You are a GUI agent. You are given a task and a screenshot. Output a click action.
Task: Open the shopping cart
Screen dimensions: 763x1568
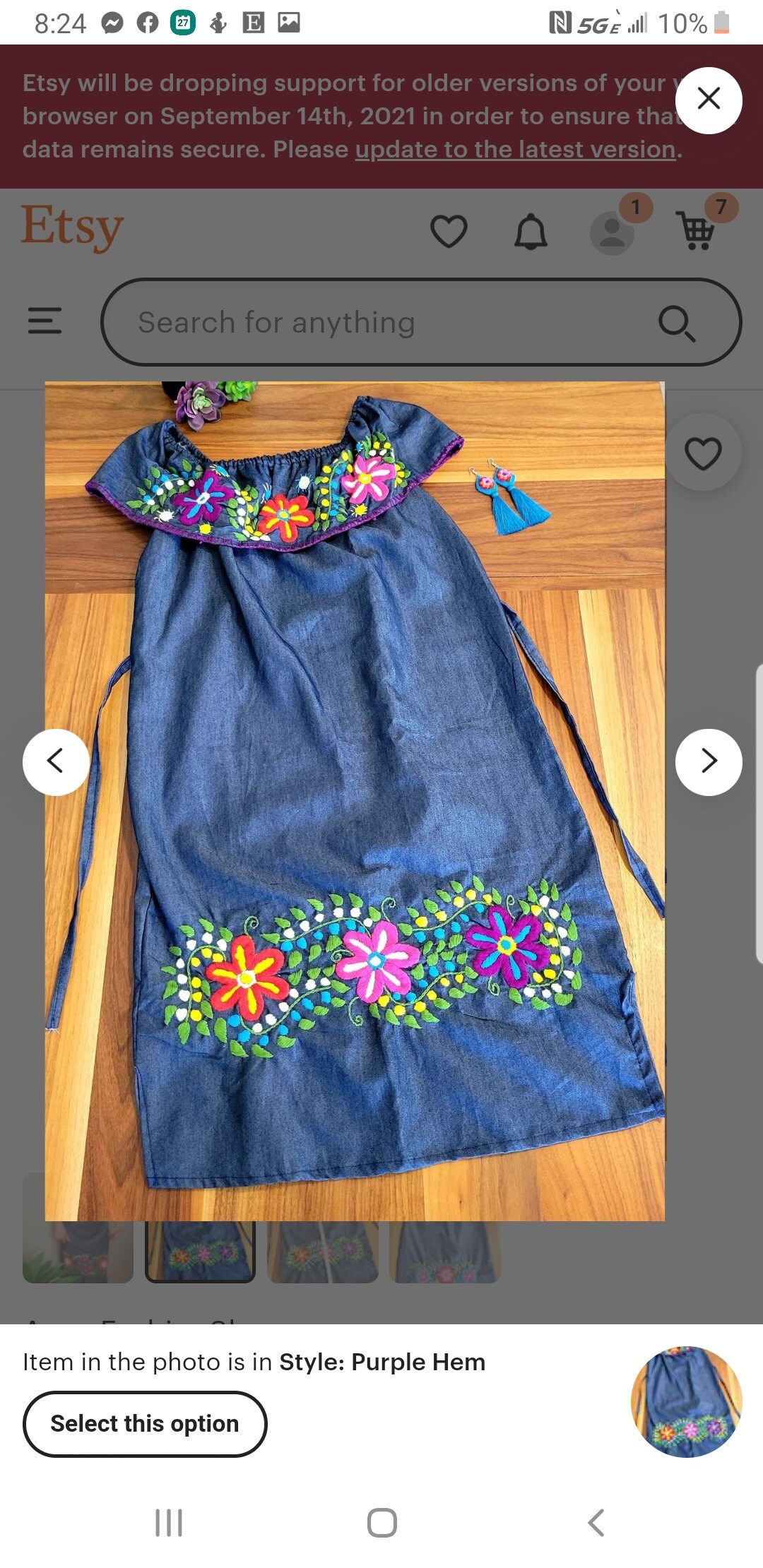pos(697,230)
